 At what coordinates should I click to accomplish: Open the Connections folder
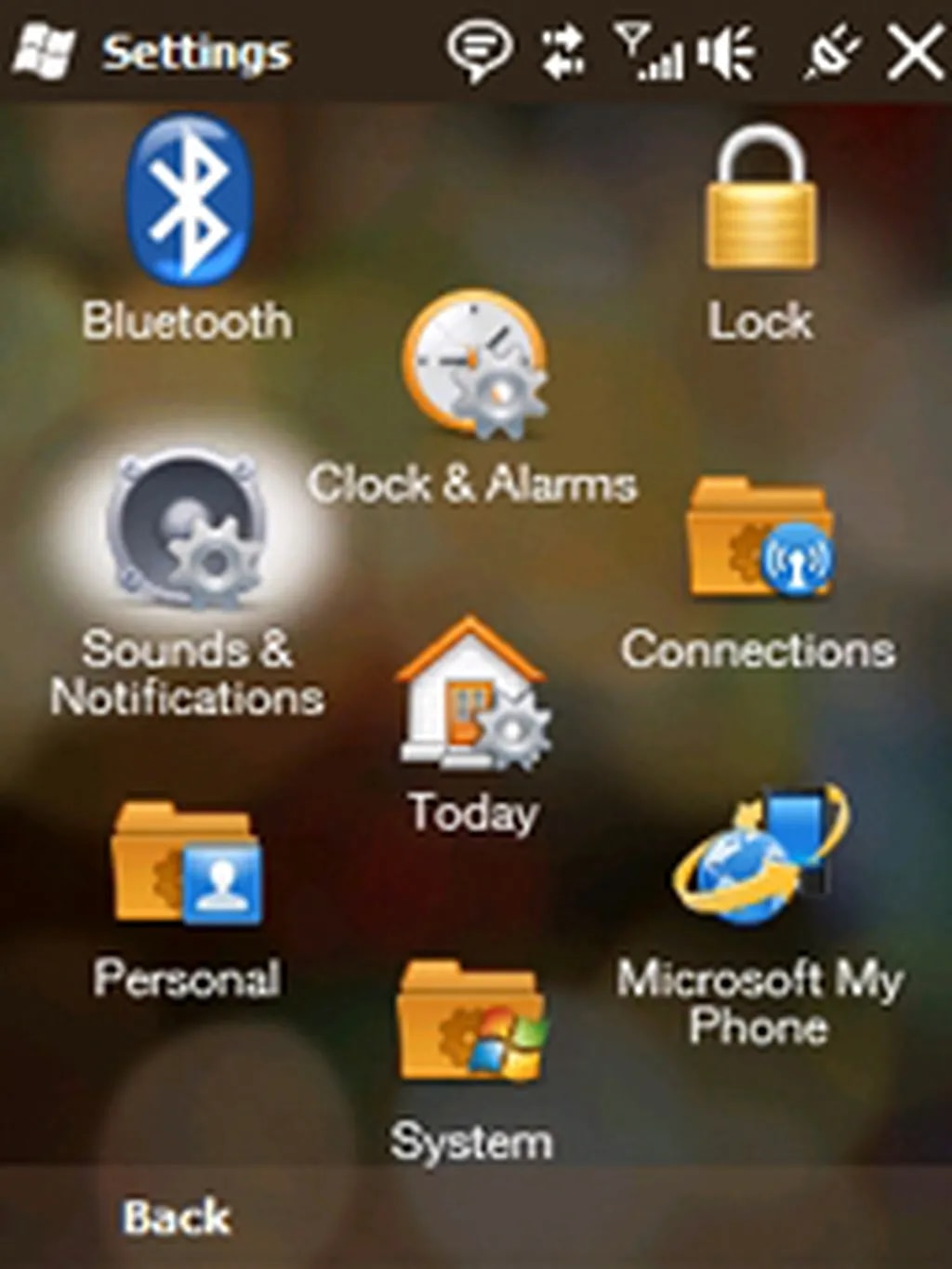point(759,539)
